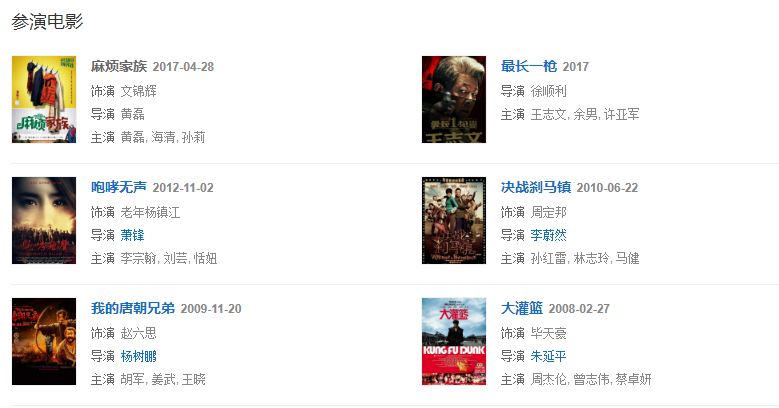Tap the 我的唐朝兄弟 poster thumbnail

[43, 341]
